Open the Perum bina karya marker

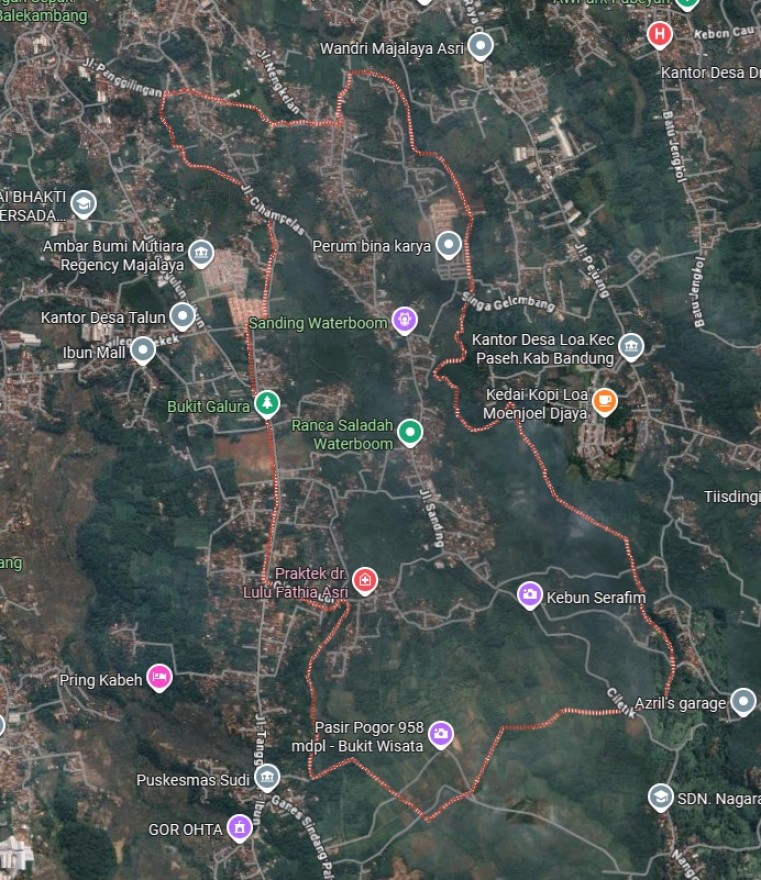coord(449,243)
